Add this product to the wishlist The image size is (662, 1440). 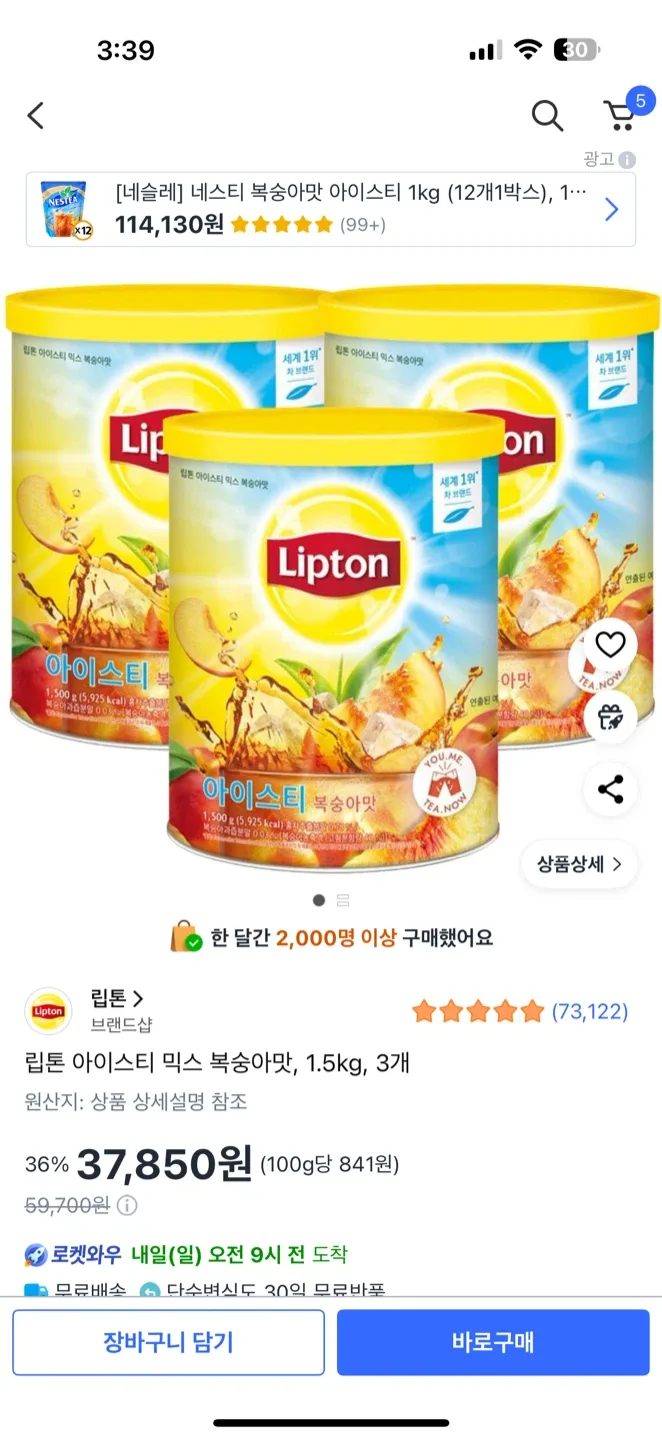tap(610, 645)
